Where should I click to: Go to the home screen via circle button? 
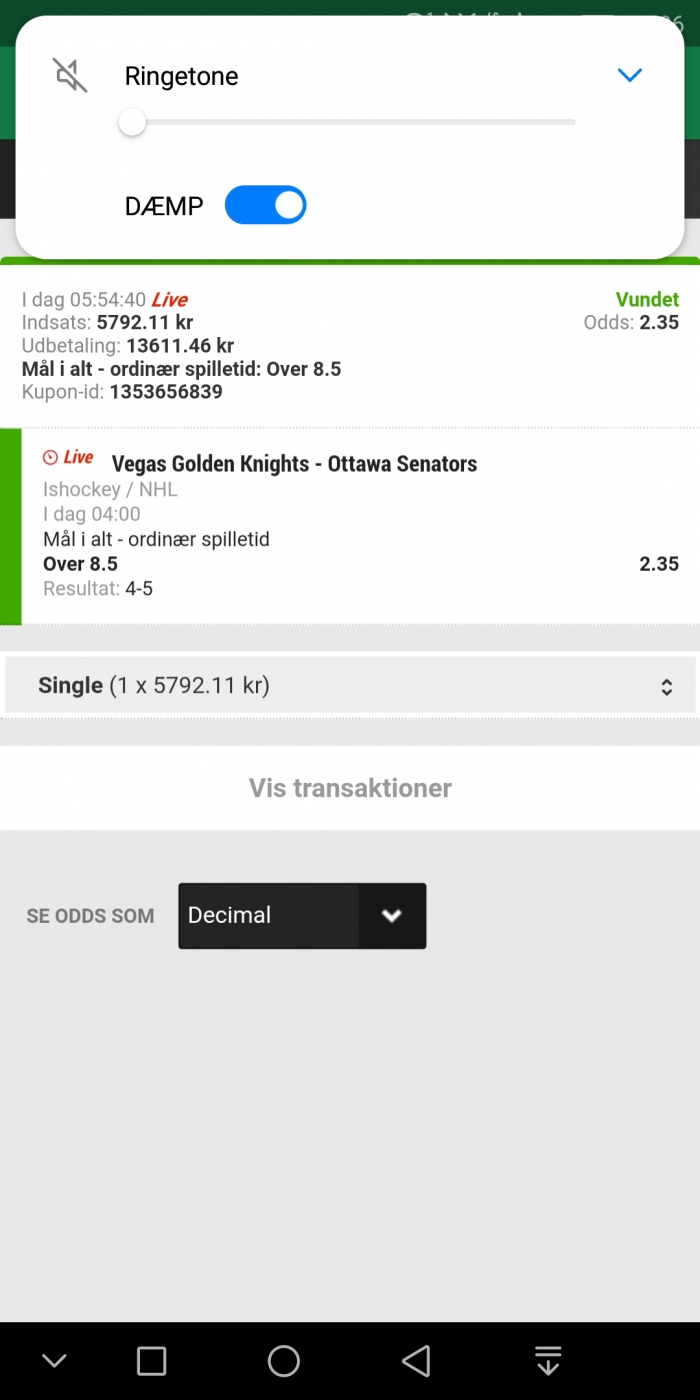click(284, 1361)
